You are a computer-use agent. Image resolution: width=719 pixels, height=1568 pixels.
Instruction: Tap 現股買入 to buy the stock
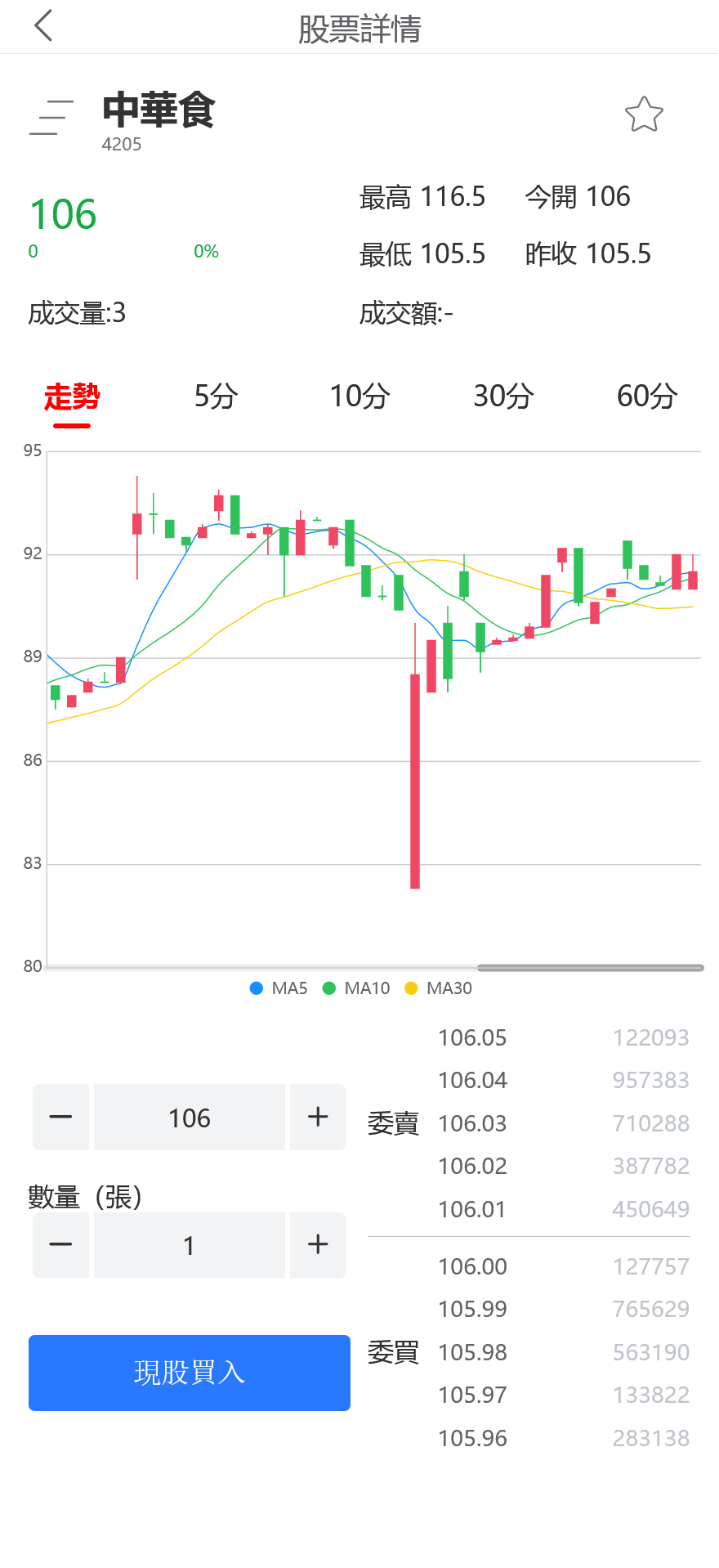[x=189, y=1373]
